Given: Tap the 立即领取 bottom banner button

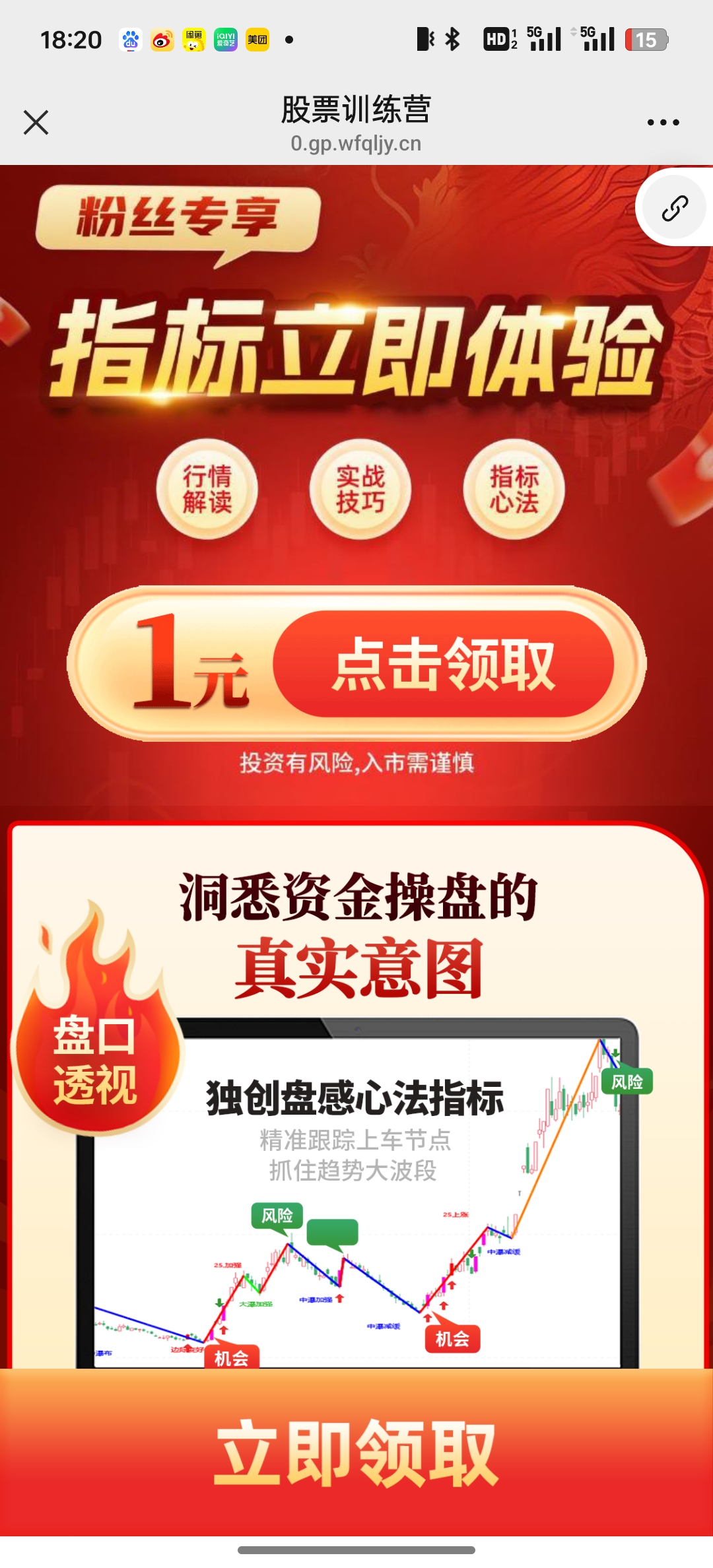Looking at the screenshot, I should tap(356, 1452).
